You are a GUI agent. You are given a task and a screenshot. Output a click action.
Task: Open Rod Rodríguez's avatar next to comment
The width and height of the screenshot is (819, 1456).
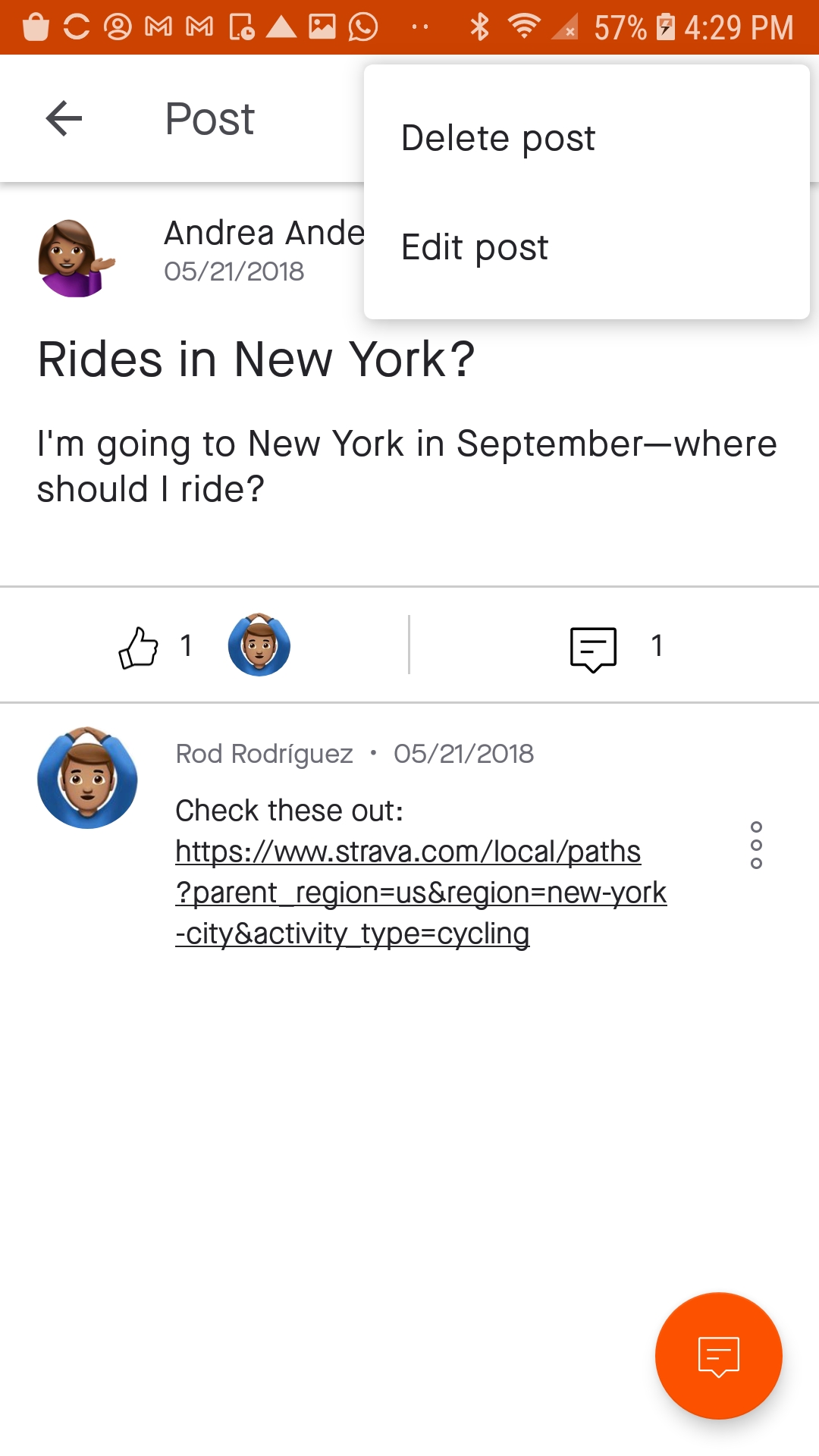[87, 778]
